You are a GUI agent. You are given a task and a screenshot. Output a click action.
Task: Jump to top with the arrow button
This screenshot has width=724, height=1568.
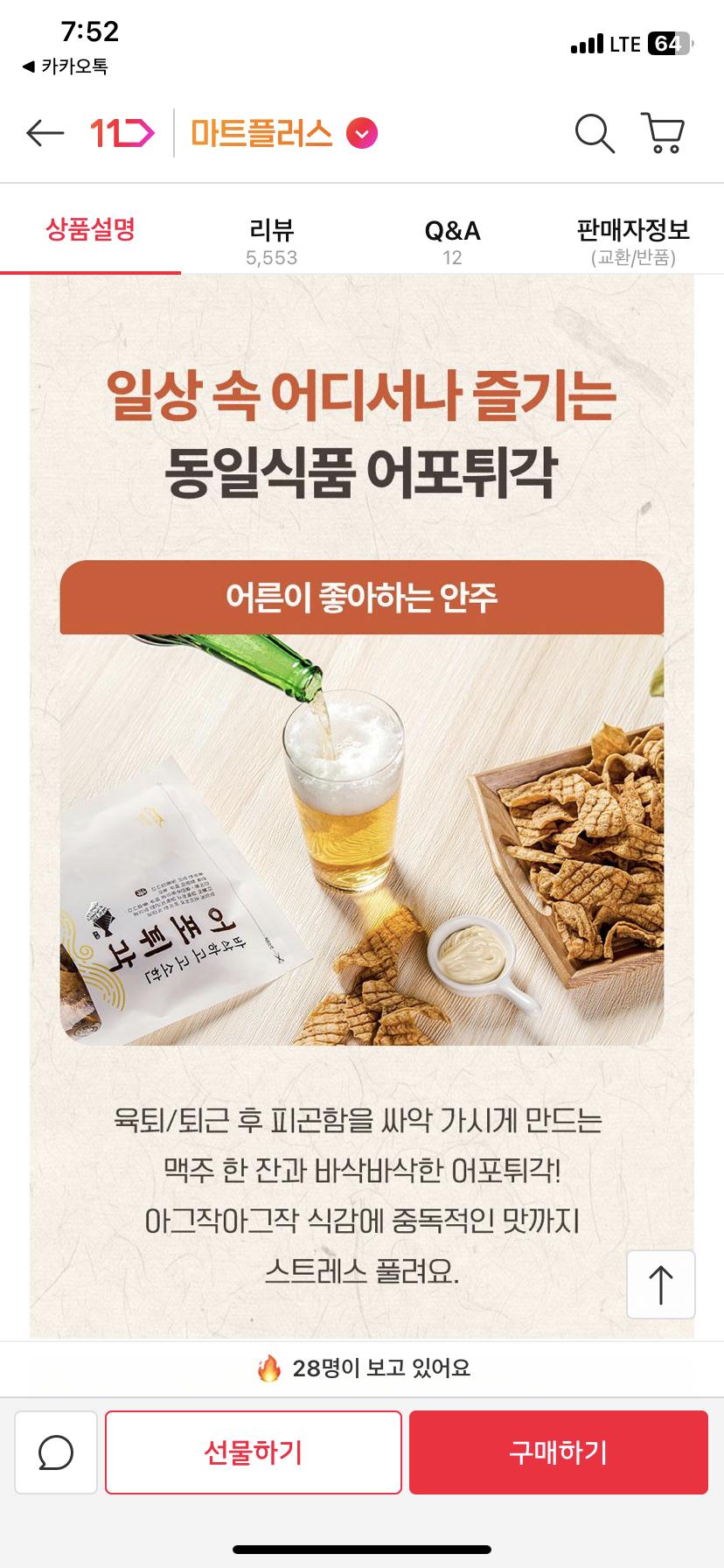pyautogui.click(x=660, y=1284)
